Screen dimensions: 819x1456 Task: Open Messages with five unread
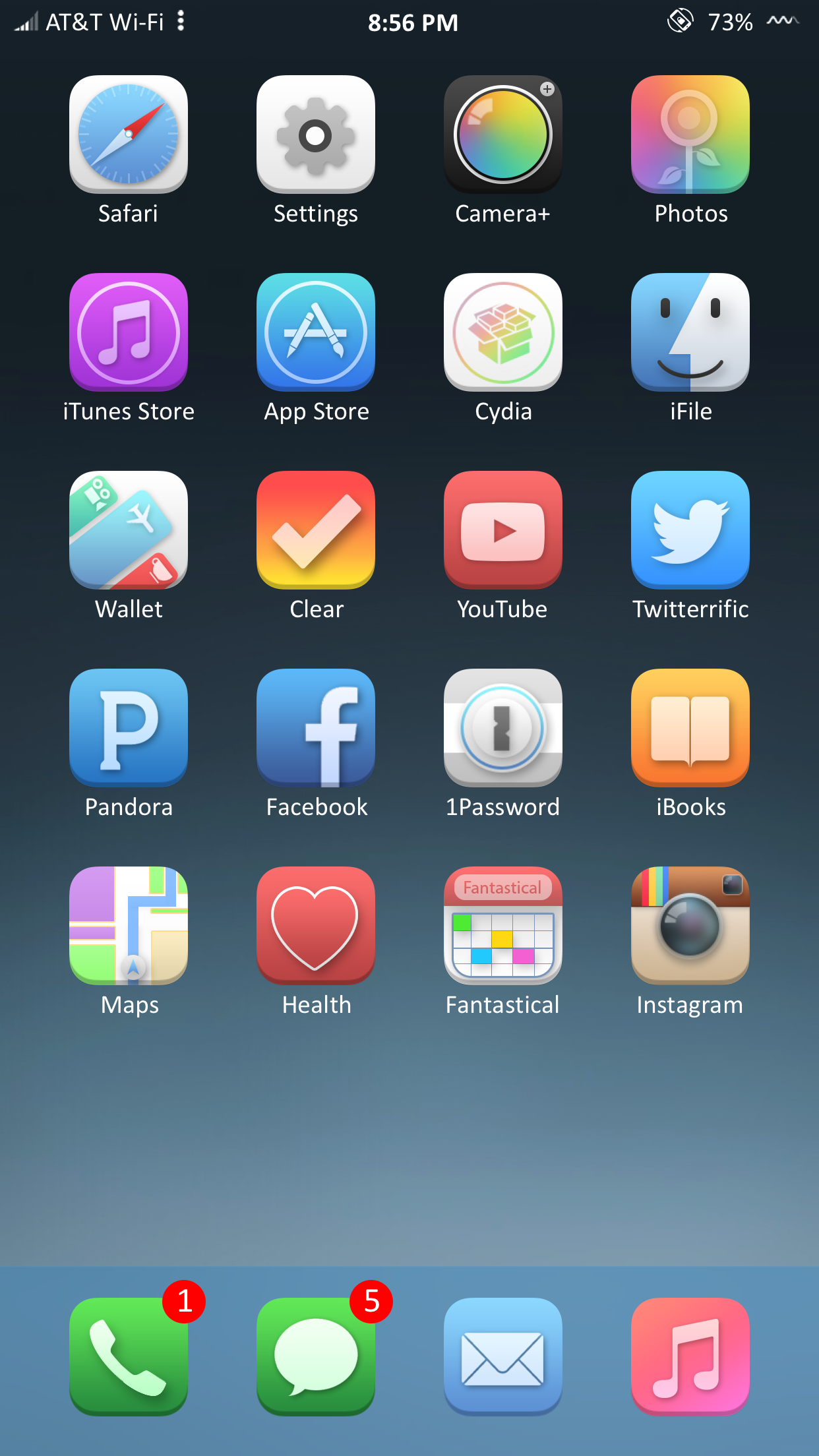click(x=316, y=1357)
